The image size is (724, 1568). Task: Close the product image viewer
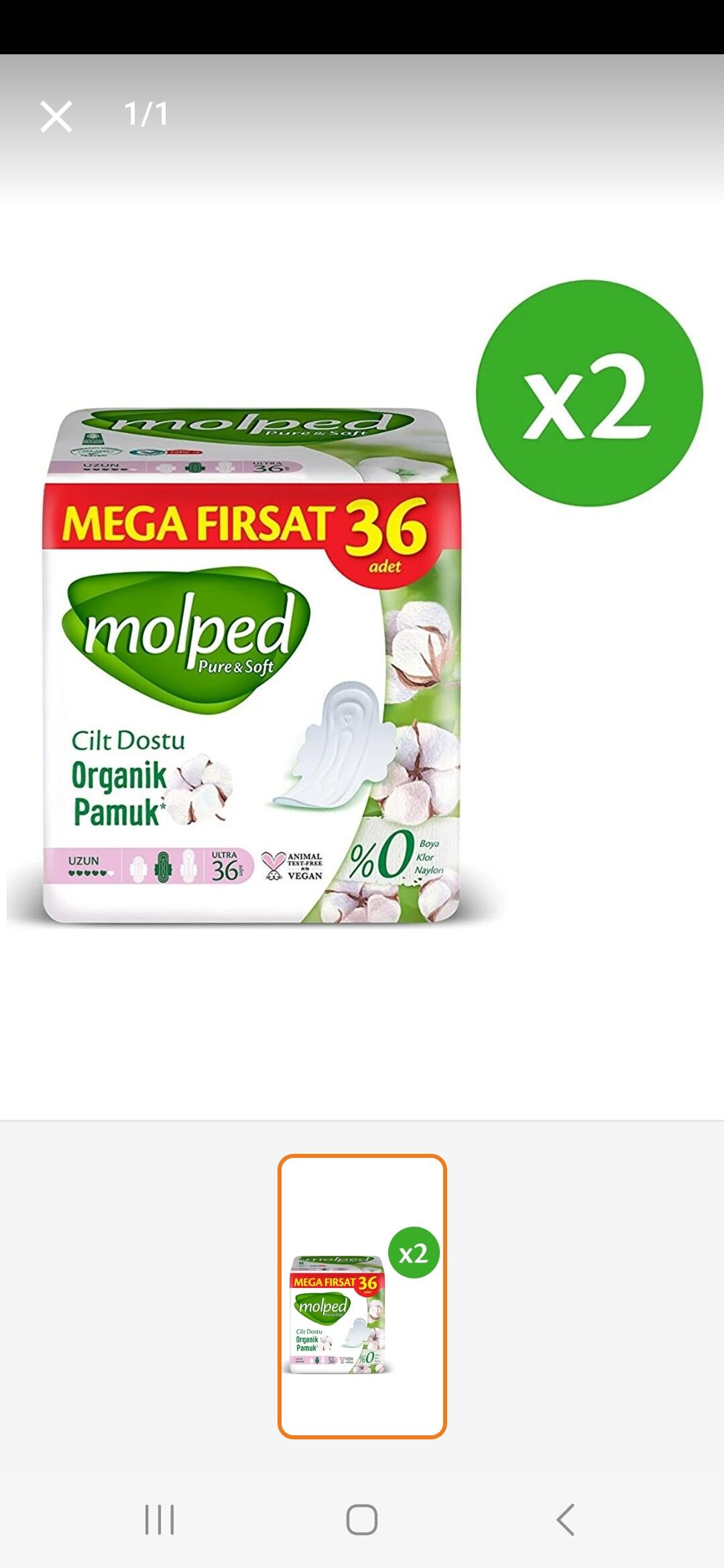(x=56, y=117)
